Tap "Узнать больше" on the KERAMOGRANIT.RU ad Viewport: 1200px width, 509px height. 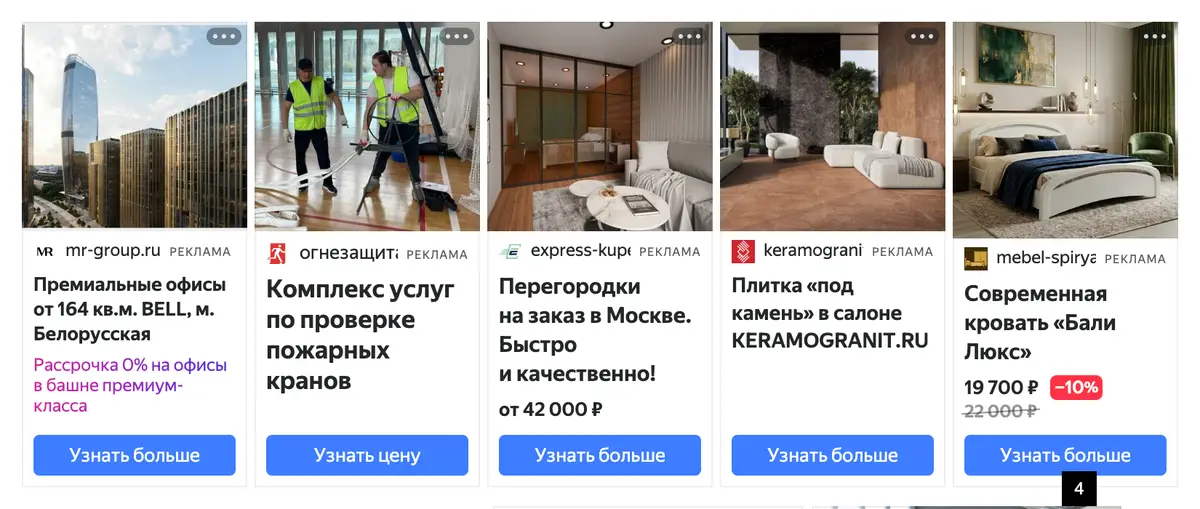tap(832, 455)
